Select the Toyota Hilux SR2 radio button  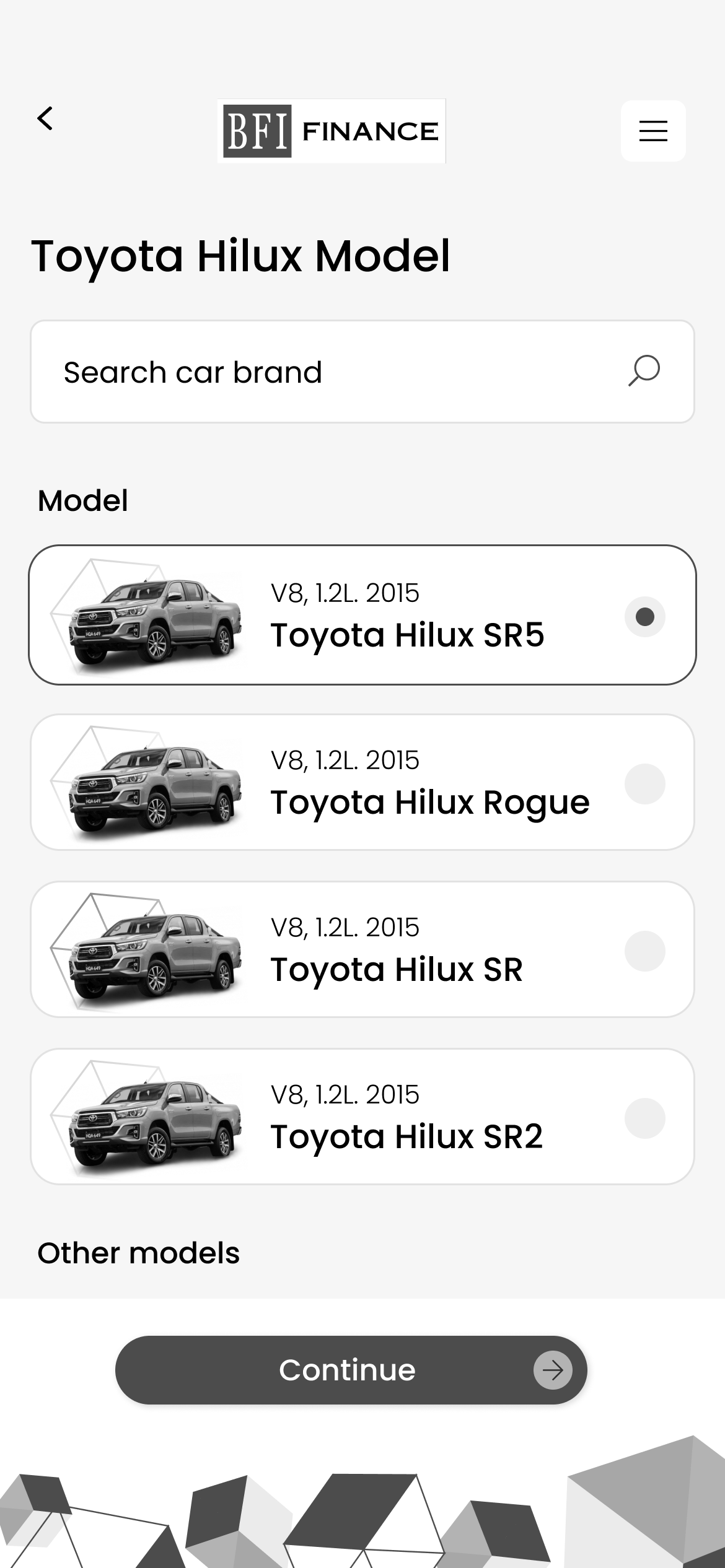click(645, 1118)
